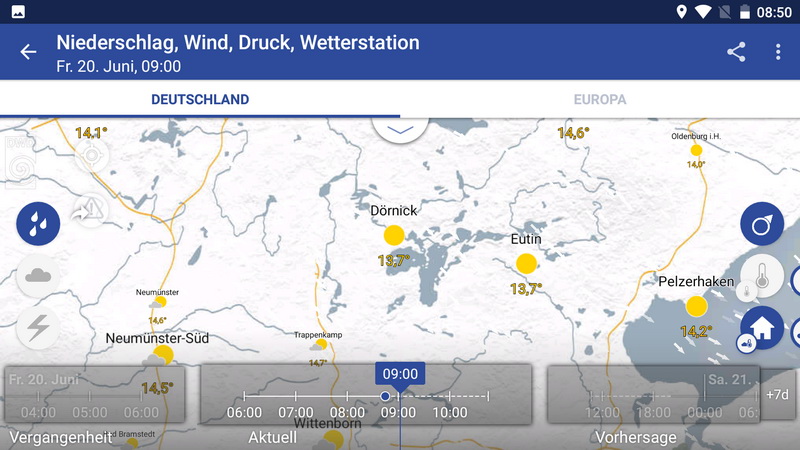Switch to the Europa tab
Image resolution: width=800 pixels, height=450 pixels.
pos(600,100)
